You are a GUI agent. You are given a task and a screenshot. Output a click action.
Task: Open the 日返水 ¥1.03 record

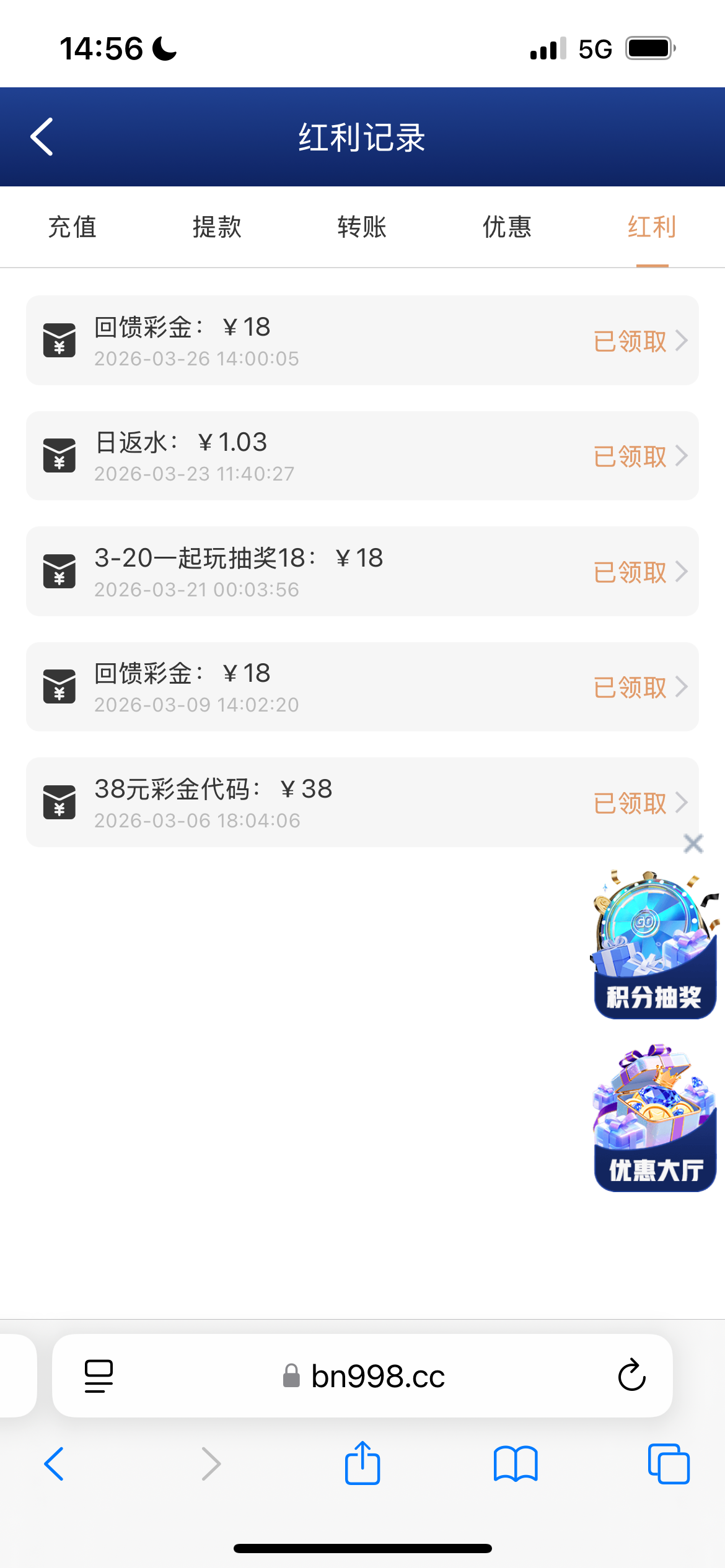(x=362, y=456)
